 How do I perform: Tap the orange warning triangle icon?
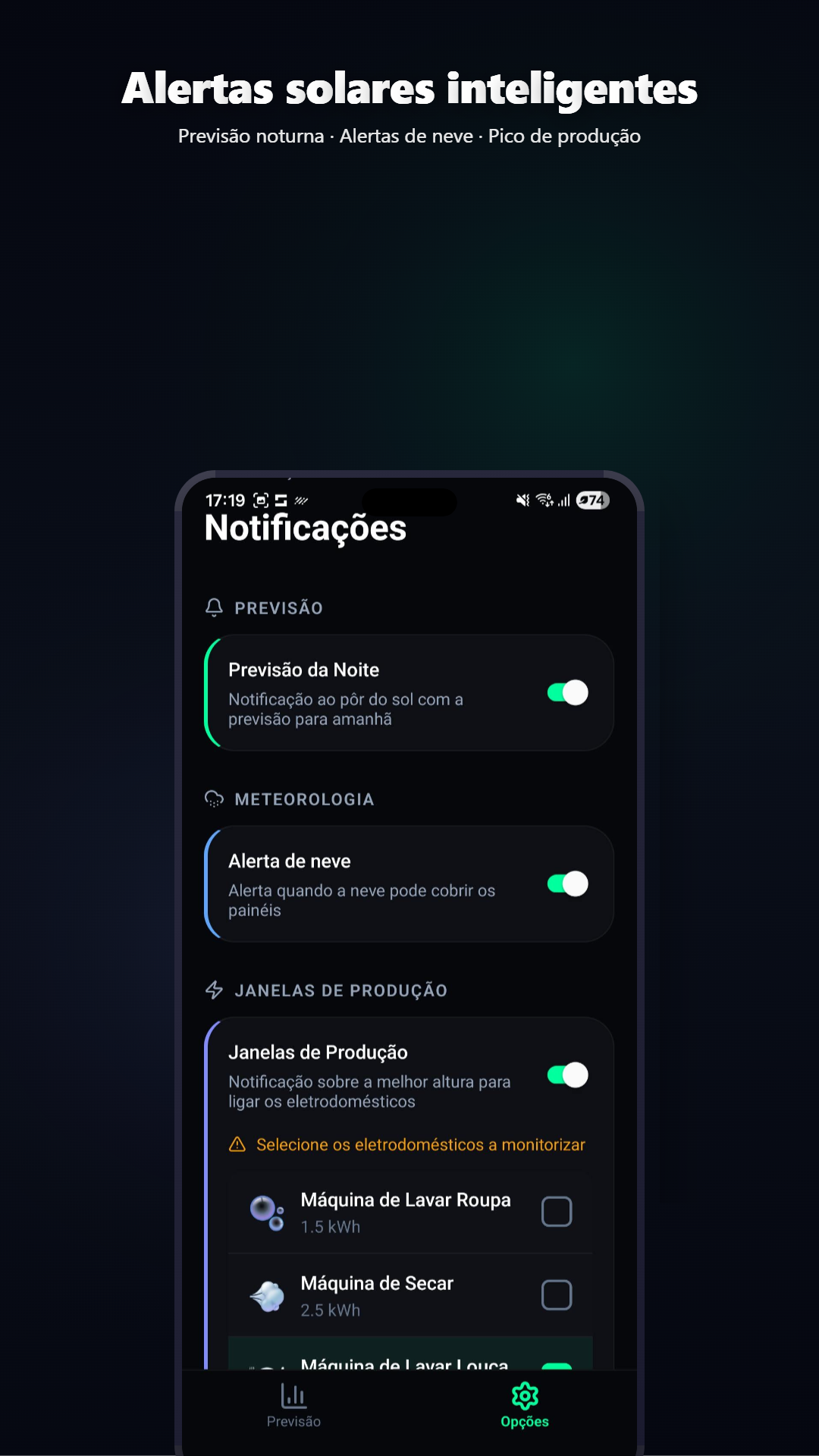(238, 1144)
